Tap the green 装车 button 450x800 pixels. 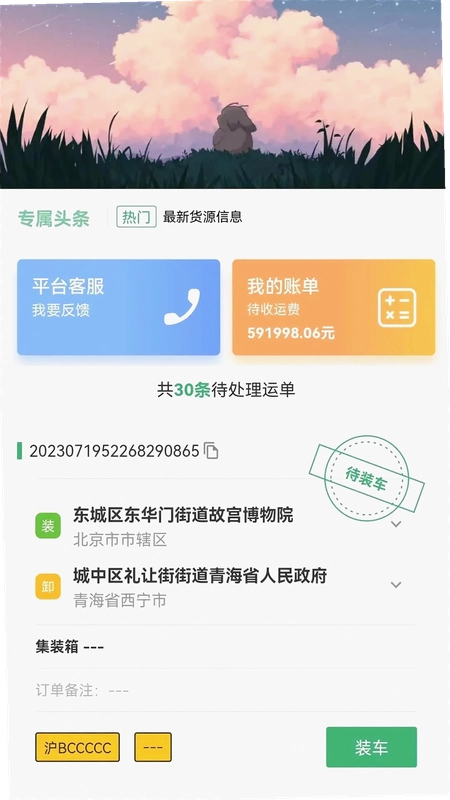tap(371, 747)
